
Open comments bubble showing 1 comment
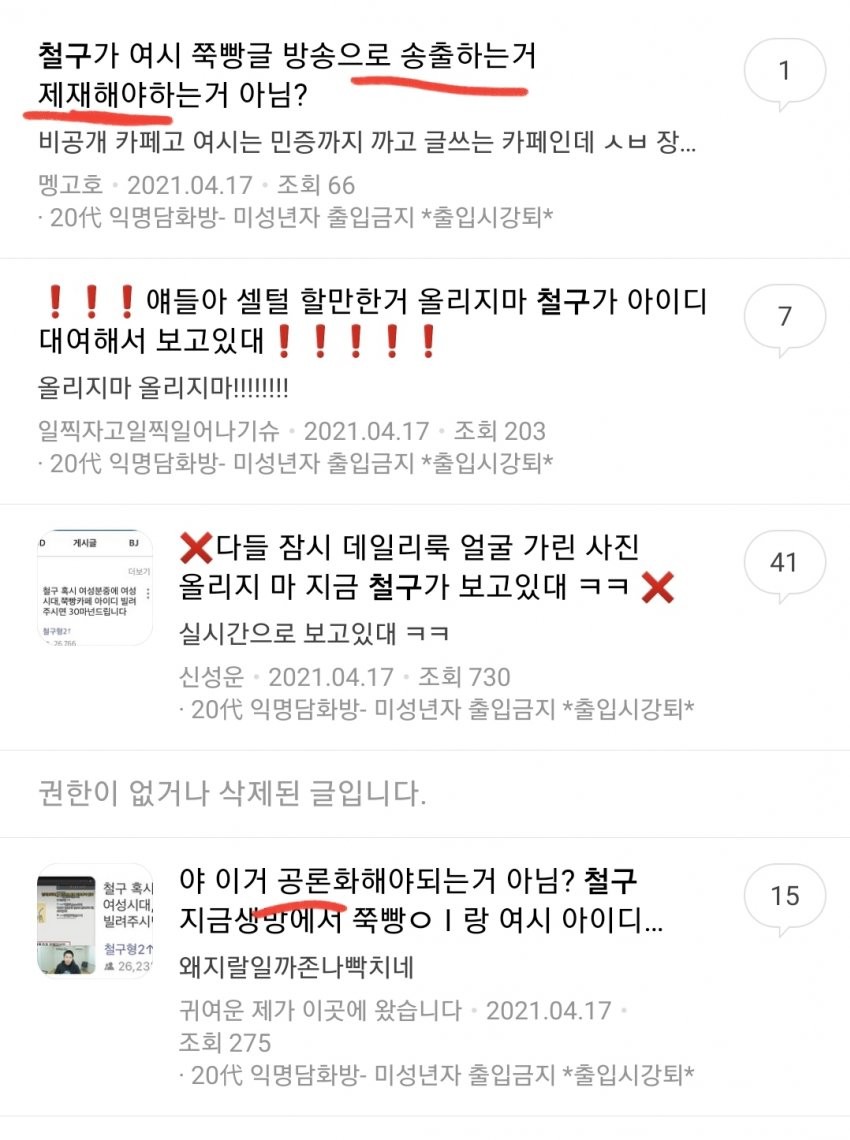click(784, 72)
